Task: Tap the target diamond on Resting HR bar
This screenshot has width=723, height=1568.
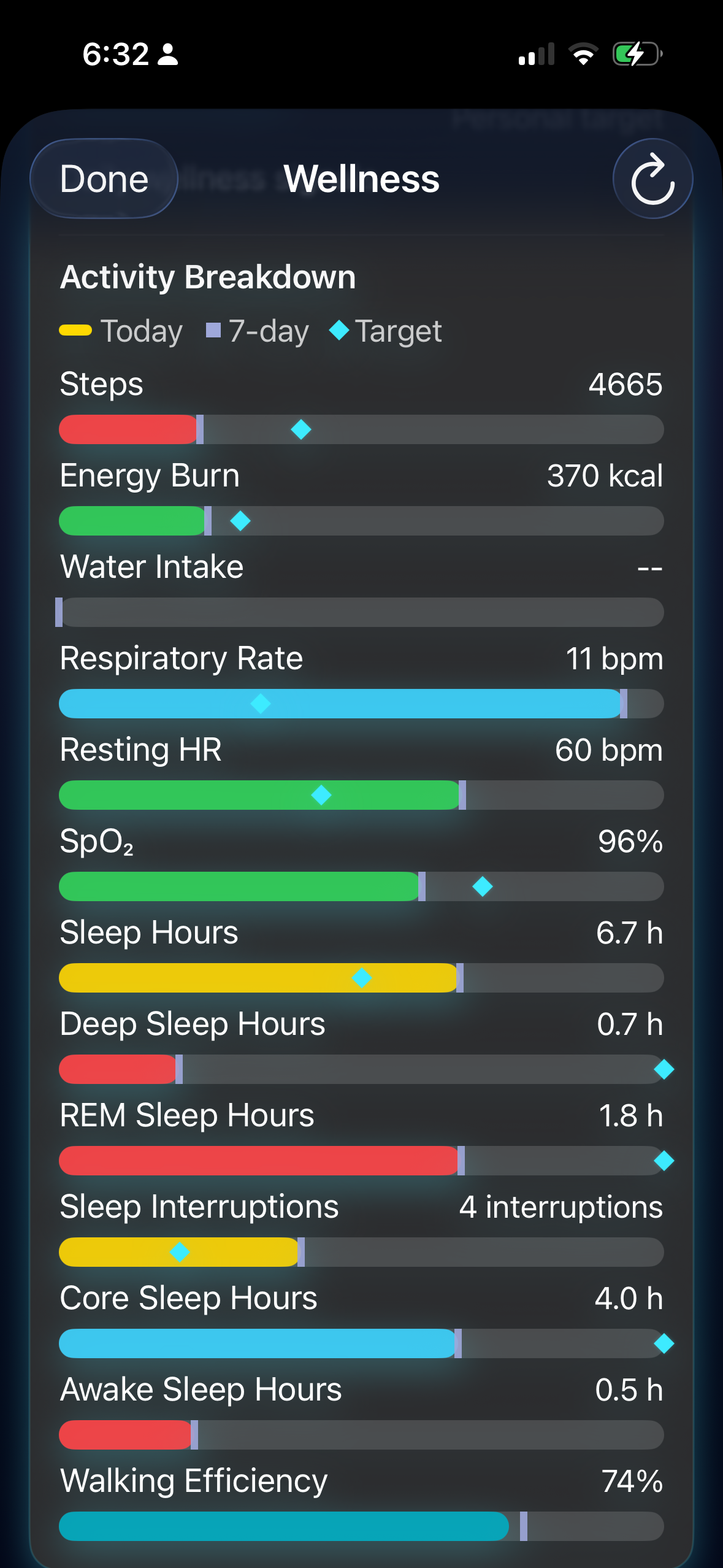Action: pos(320,794)
